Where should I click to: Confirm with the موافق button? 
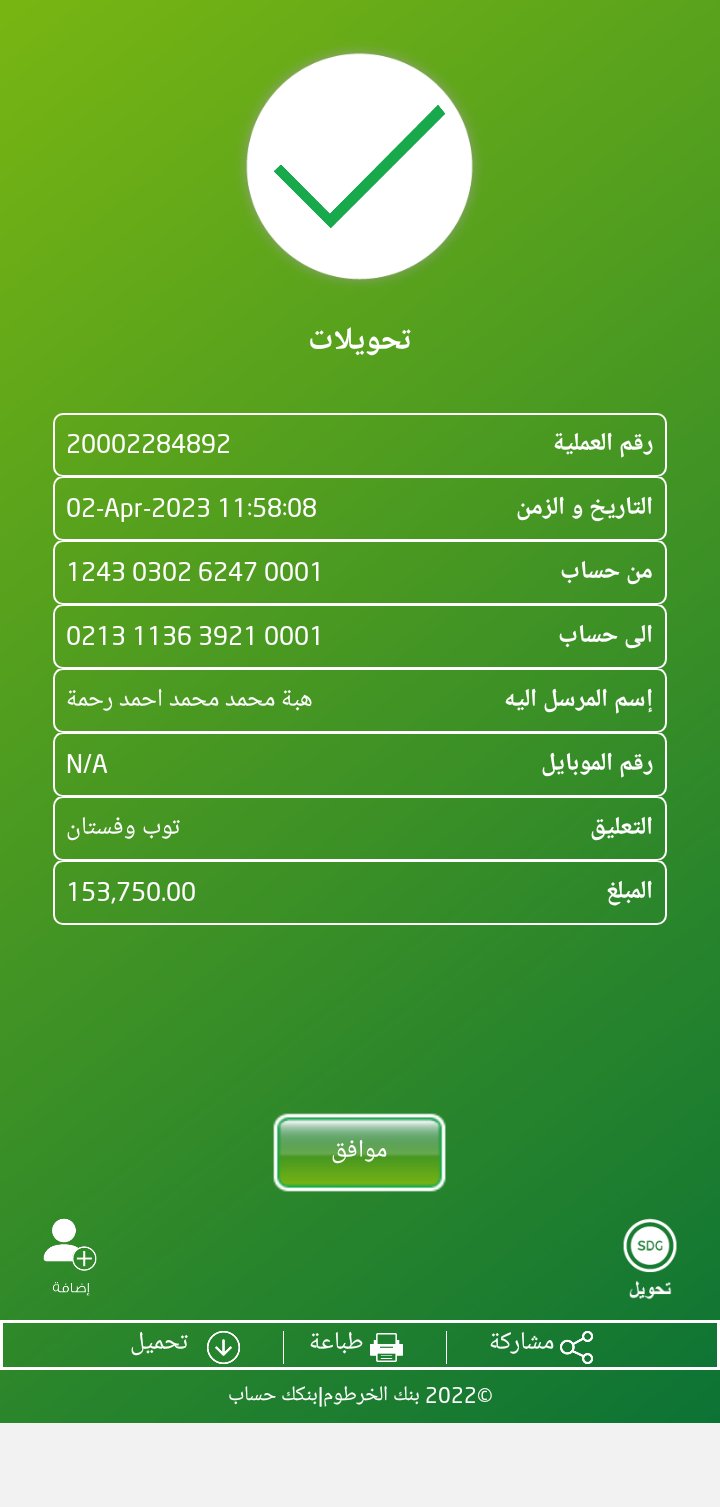[x=359, y=1152]
